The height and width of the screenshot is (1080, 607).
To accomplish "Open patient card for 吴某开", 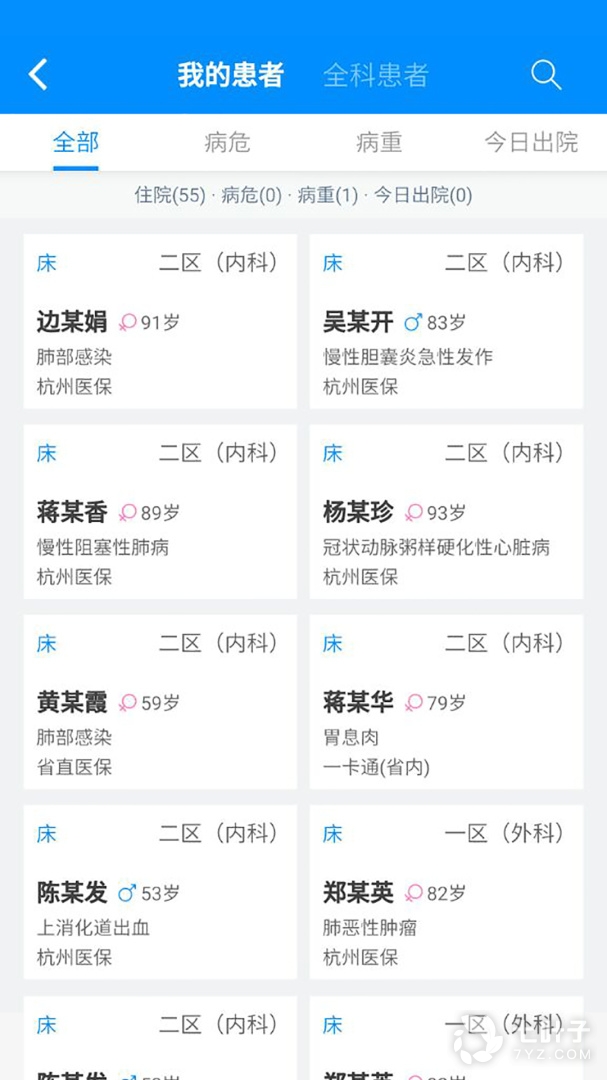I will pyautogui.click(x=446, y=322).
